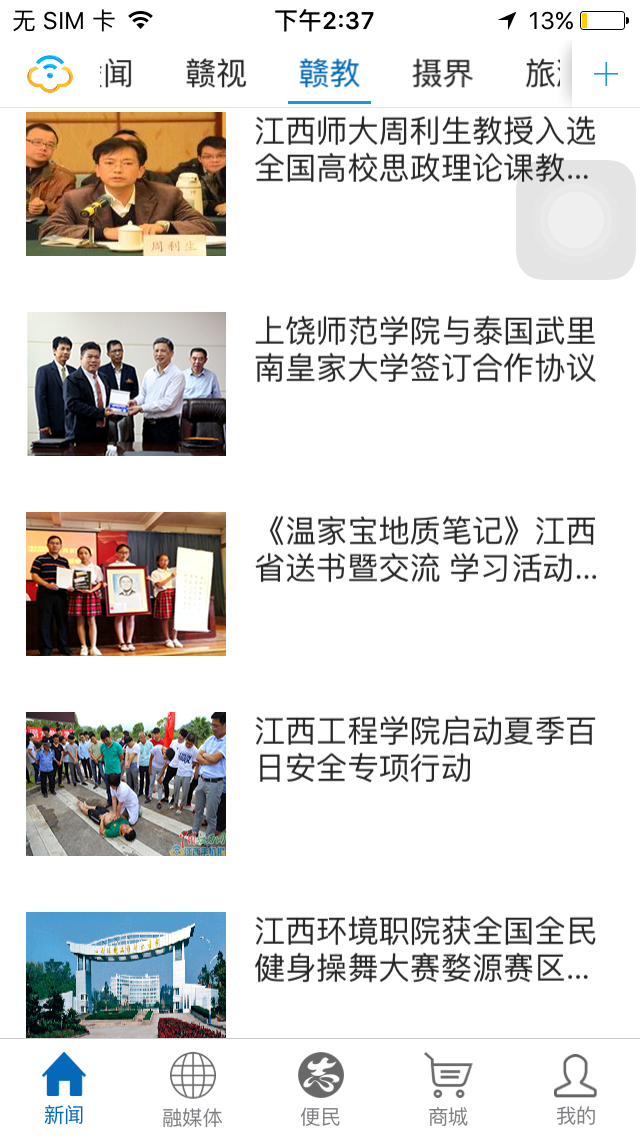640x1136 pixels.
Task: Open 江西工程学院启动夏季百日安全 article
Action: click(424, 750)
